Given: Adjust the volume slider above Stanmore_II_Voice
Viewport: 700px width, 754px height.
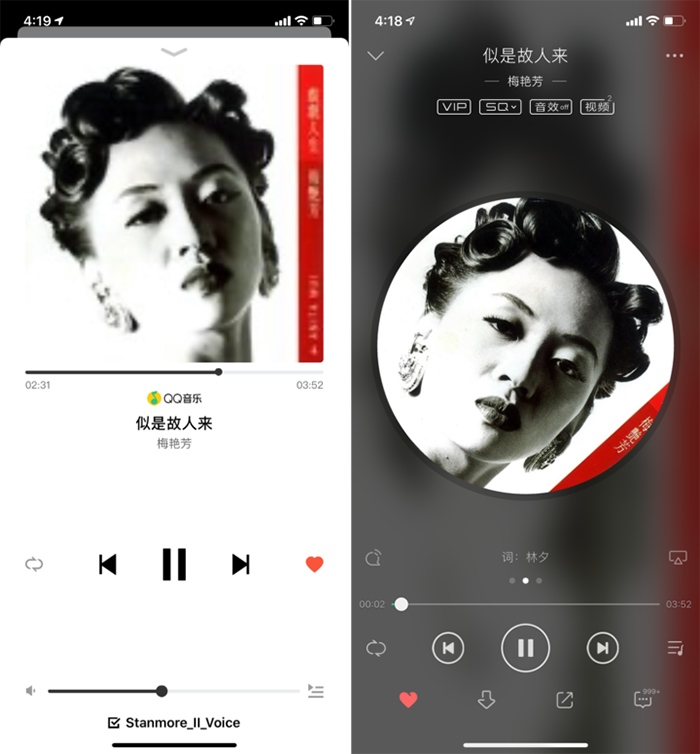Looking at the screenshot, I should pos(162,691).
